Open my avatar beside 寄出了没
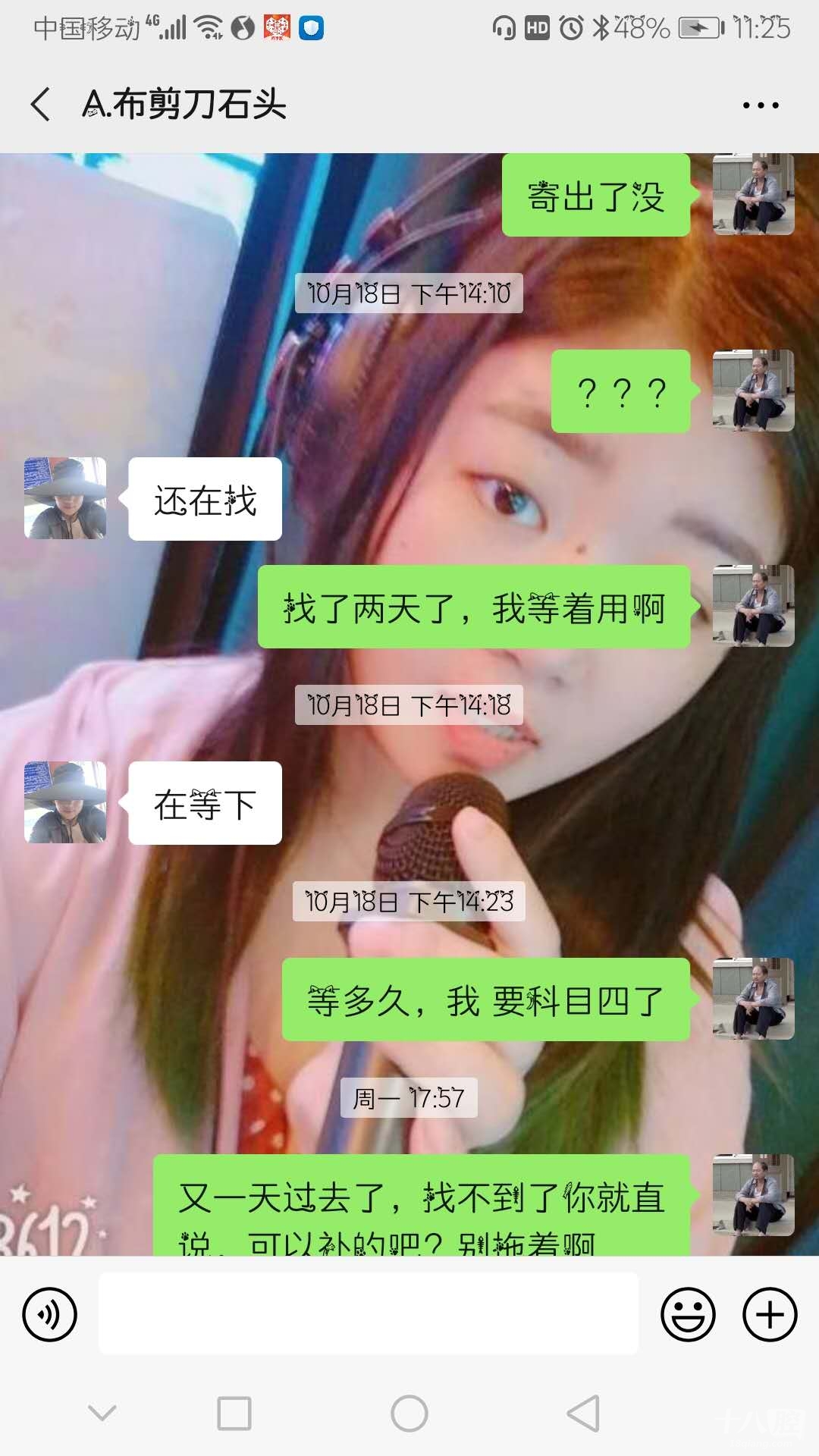 coord(753,194)
